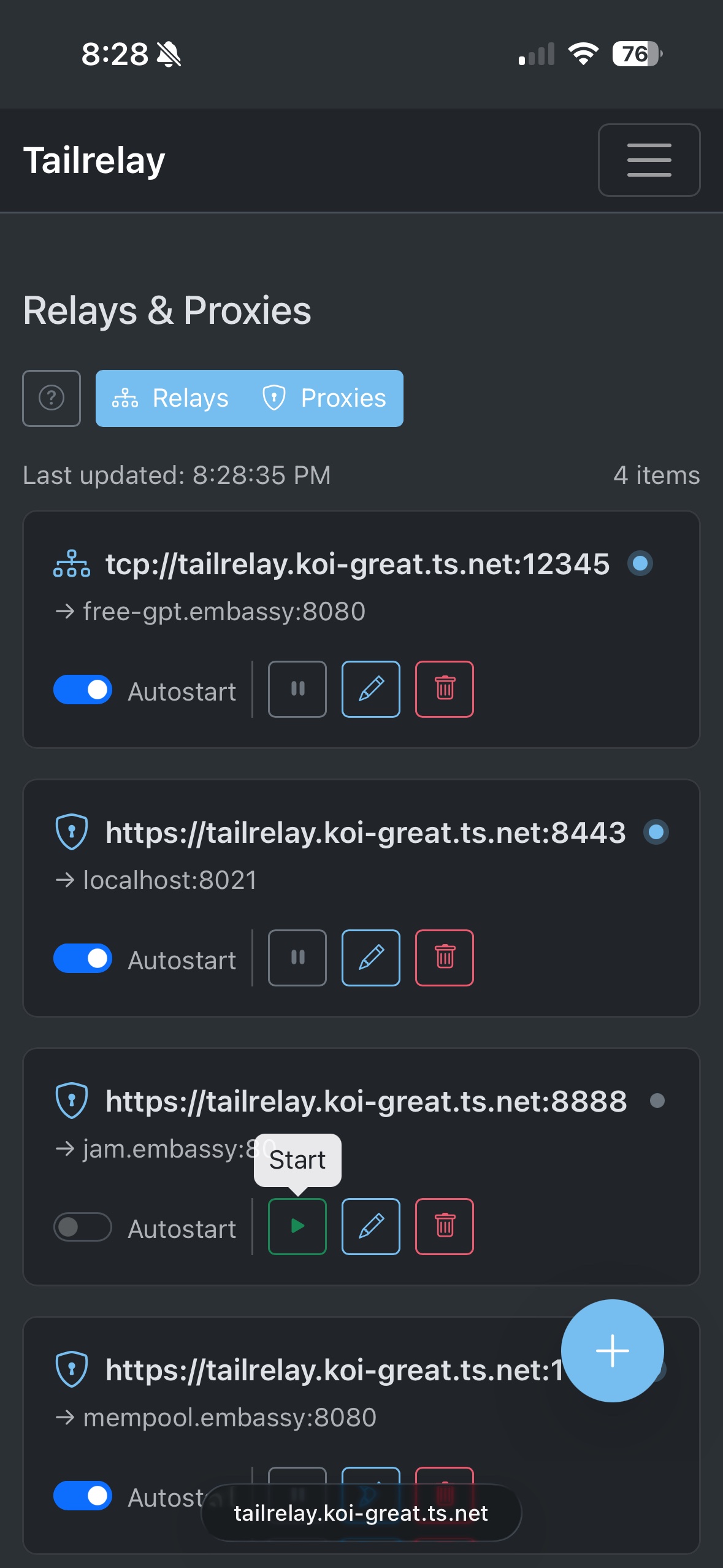
Task: Edit the :8443 proxy
Action: point(371,958)
